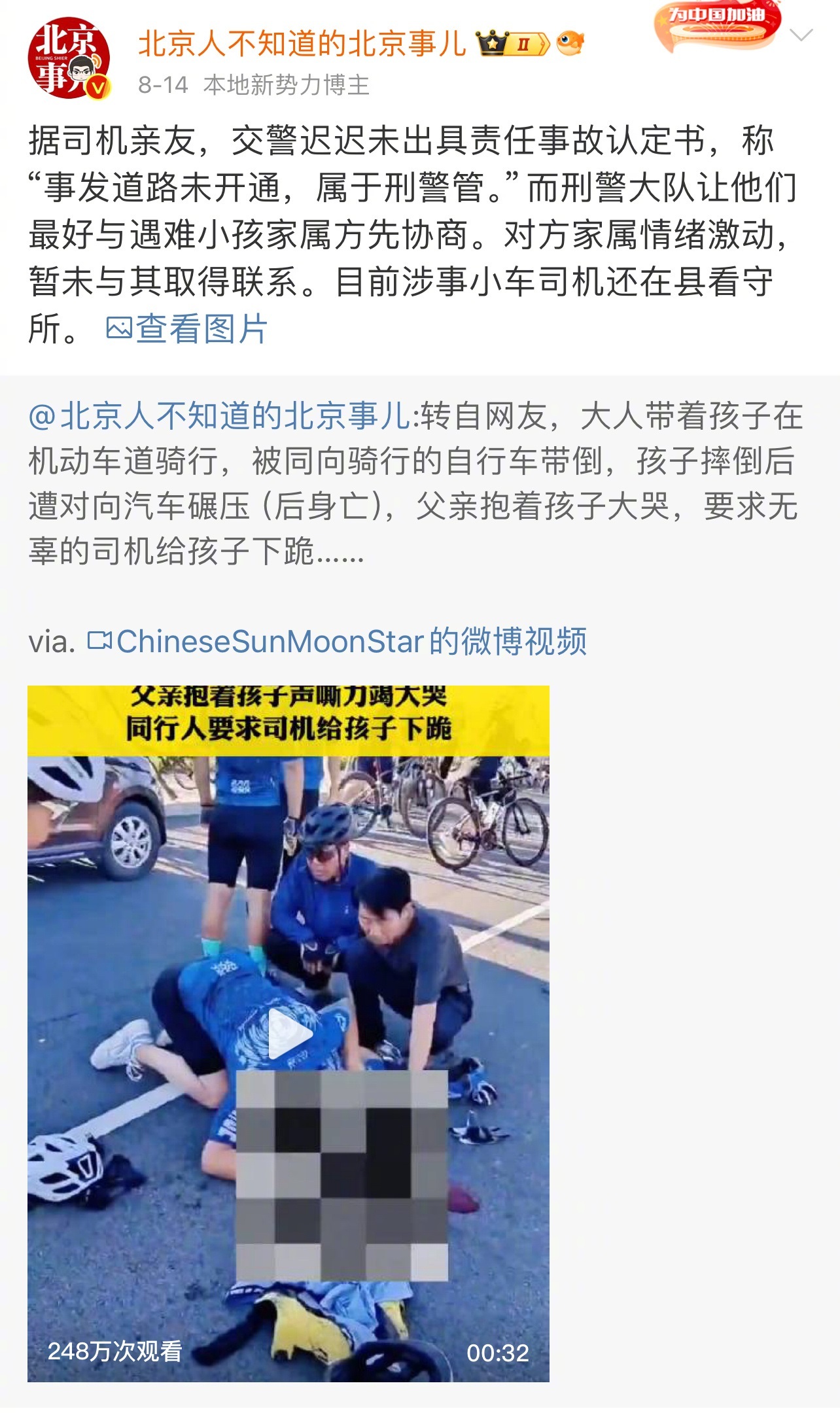Viewport: 840px width, 1413px height.
Task: Open 北京人不知道的北京事儿 profile from the username
Action: tap(302, 44)
